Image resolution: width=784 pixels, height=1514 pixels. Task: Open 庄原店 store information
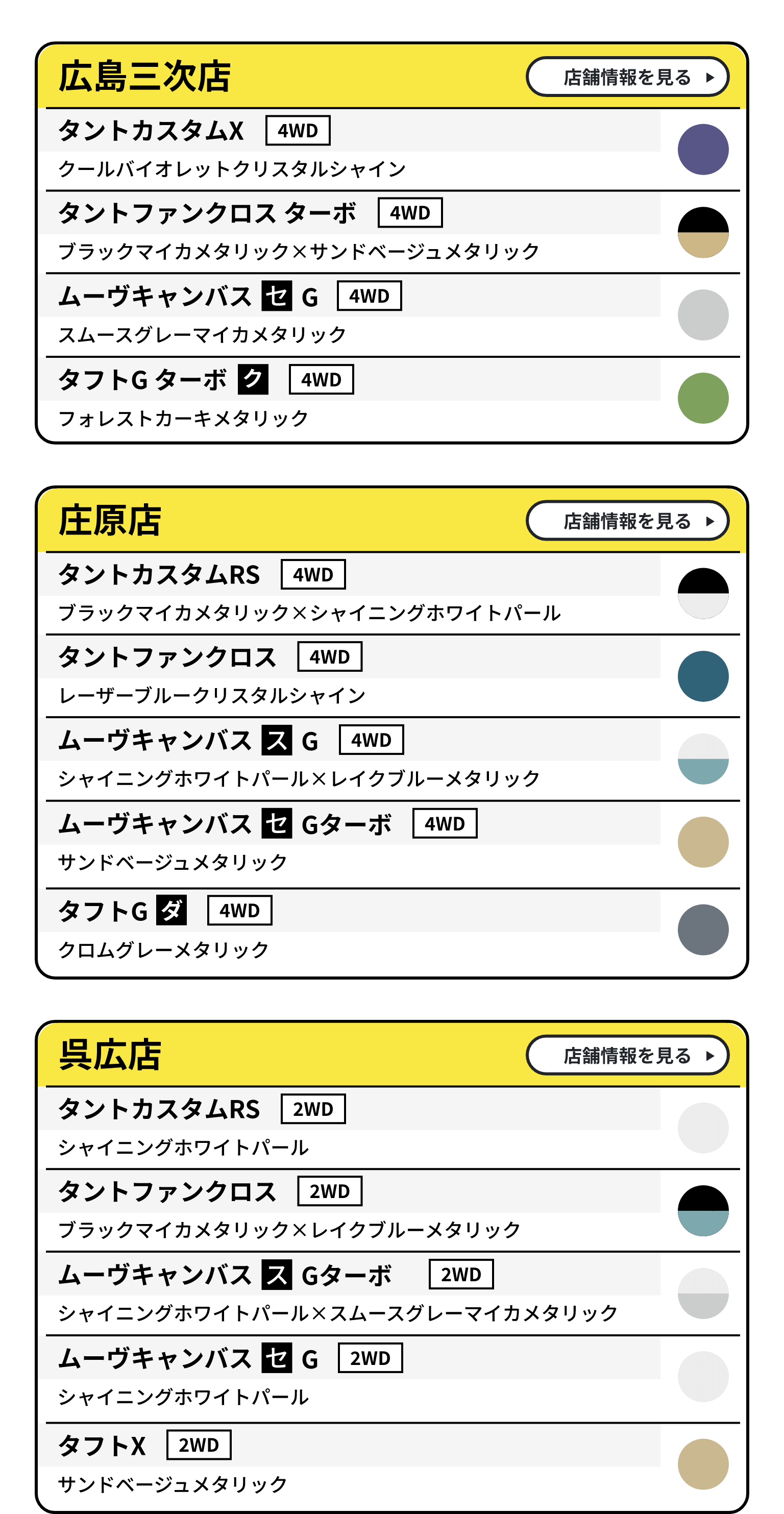click(x=627, y=521)
